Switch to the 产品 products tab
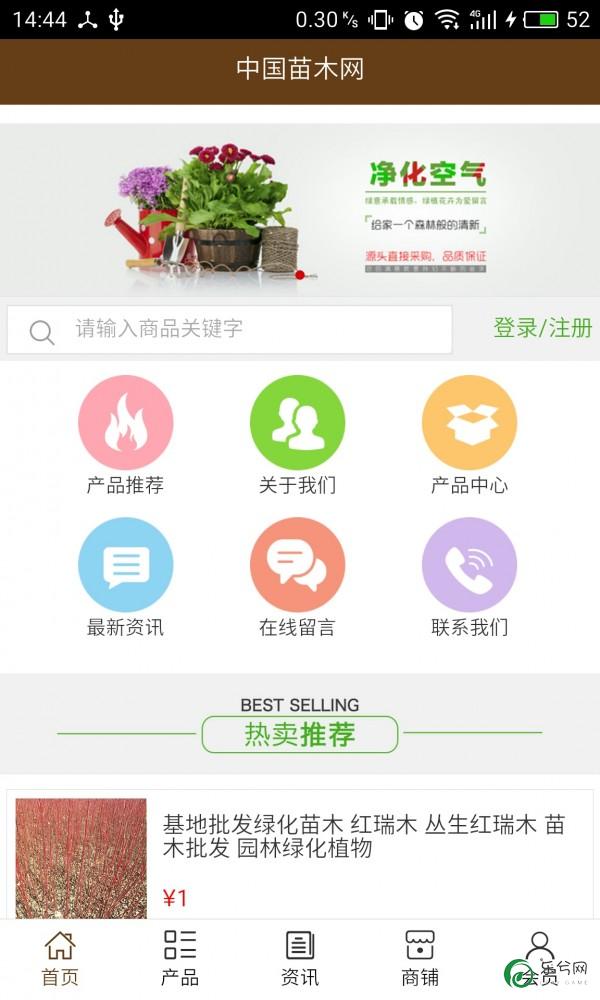Screen dimensions: 600x1000 [x=180, y=958]
